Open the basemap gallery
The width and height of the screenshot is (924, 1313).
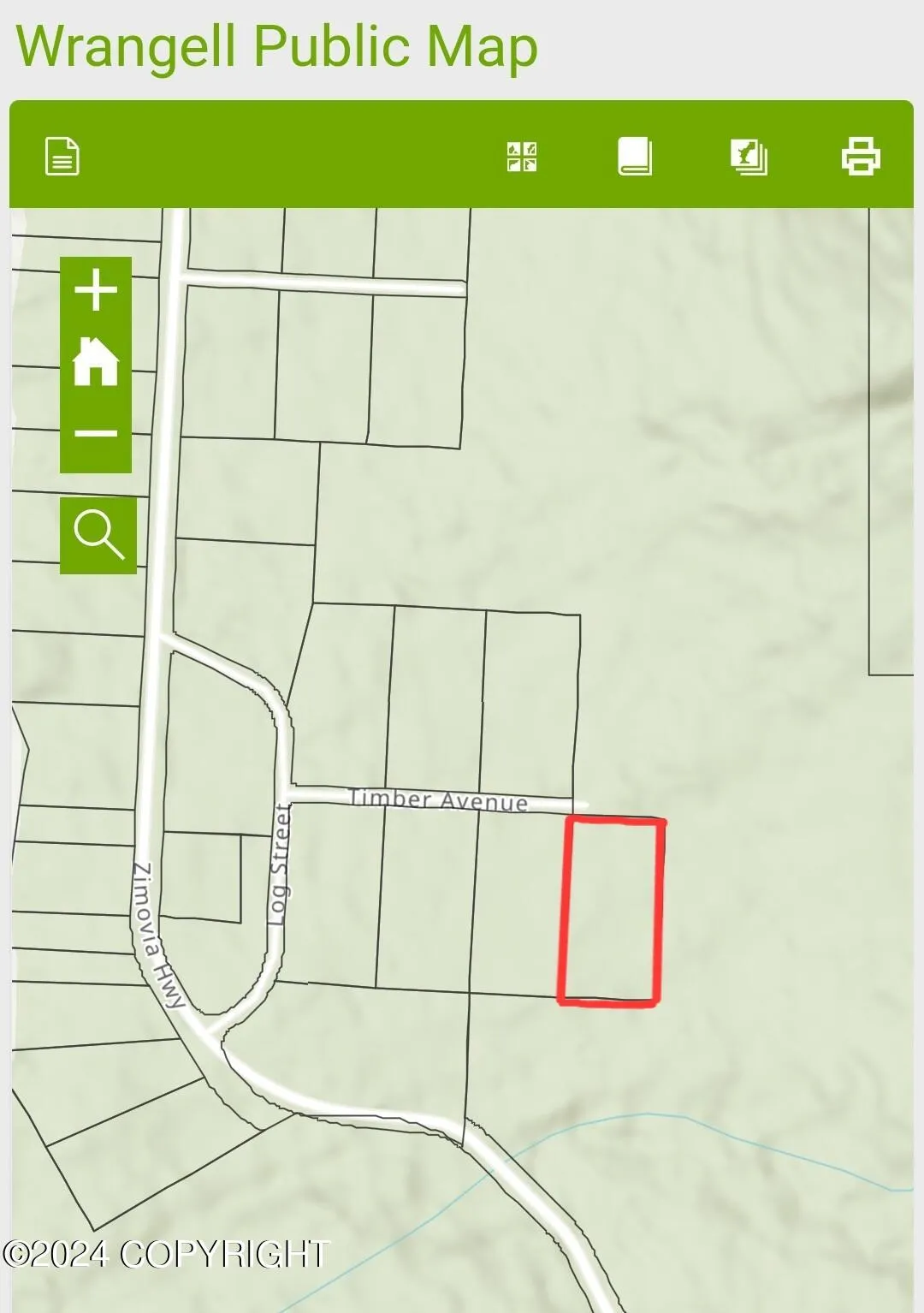click(522, 157)
